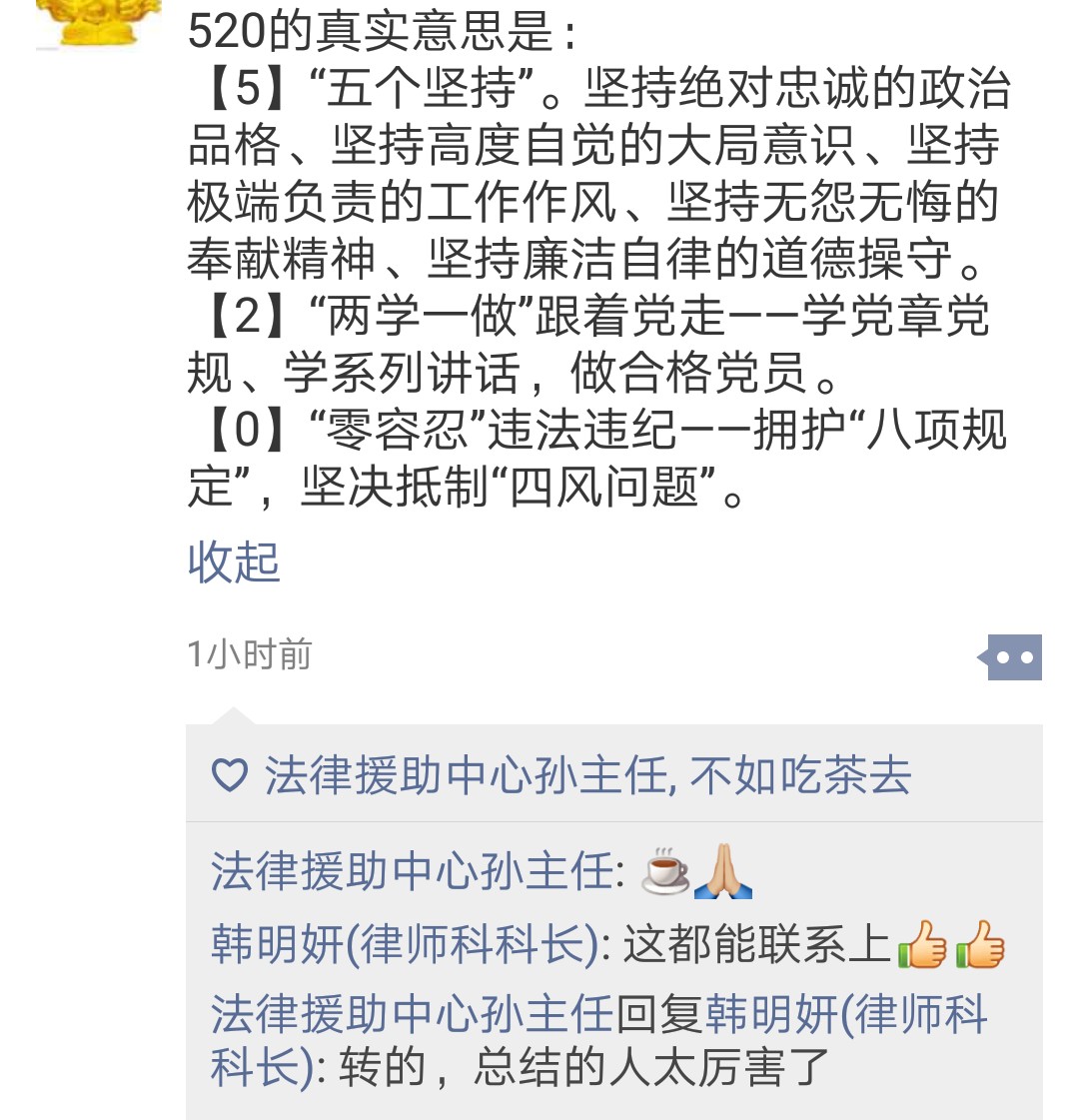The width and height of the screenshot is (1079, 1120).
Task: Open liker 不如吃茶去's profile
Action: (800, 776)
